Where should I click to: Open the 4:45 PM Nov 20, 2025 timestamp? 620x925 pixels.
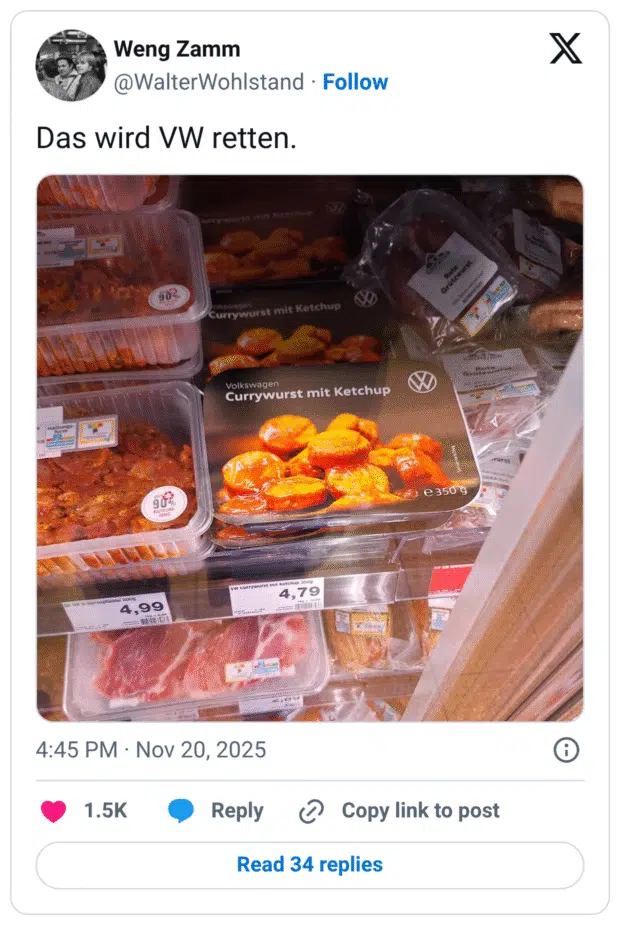[151, 749]
